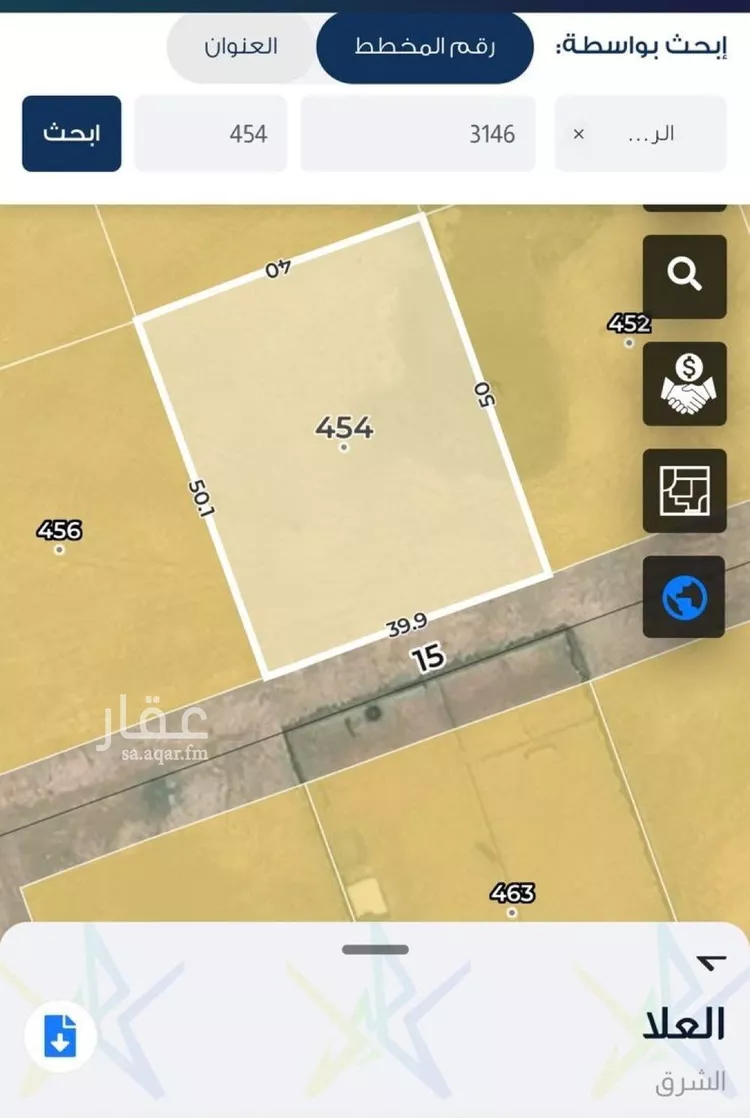The image size is (750, 1118).
Task: Edit the plot number field showing 454
Action: click(x=211, y=134)
